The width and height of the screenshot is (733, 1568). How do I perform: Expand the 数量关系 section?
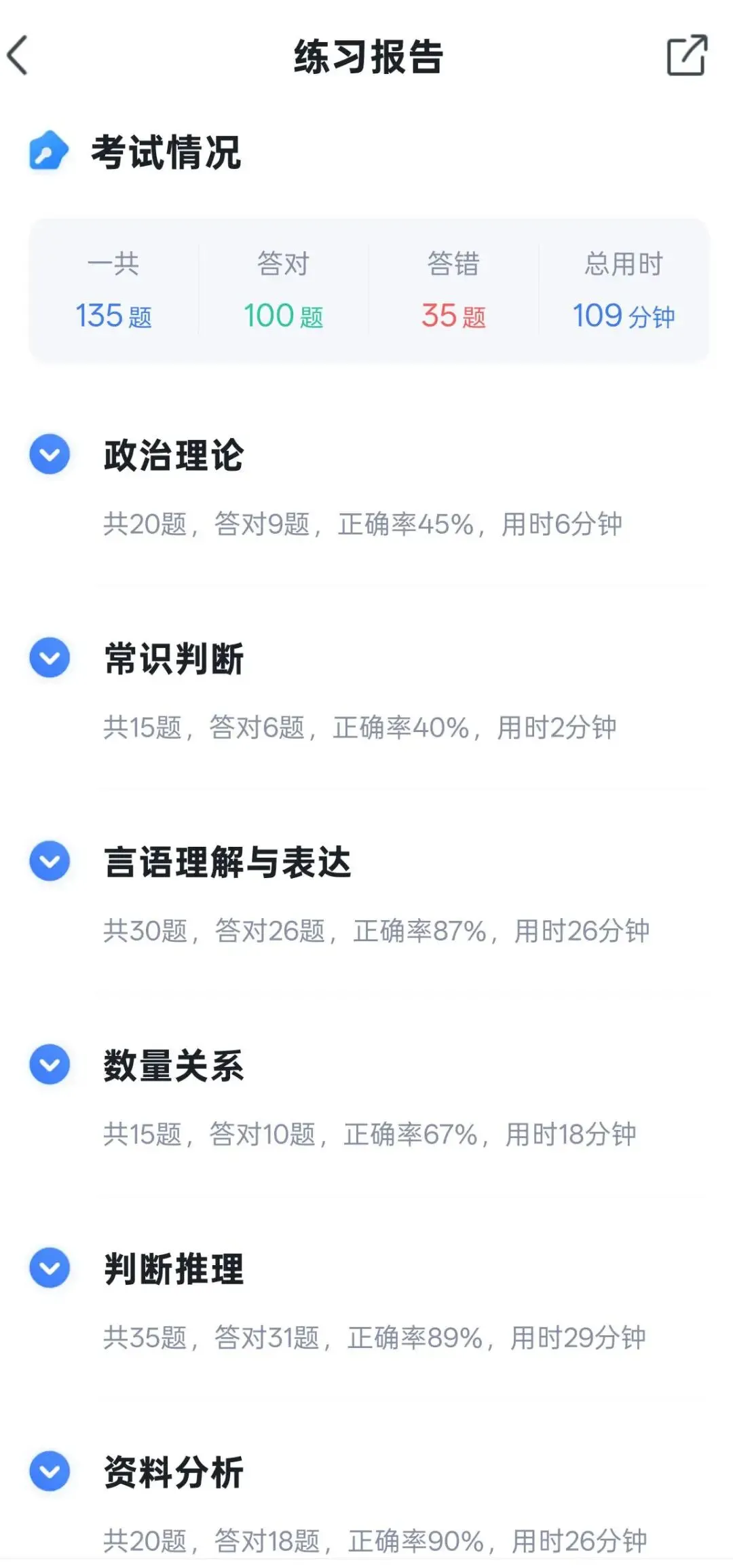(x=50, y=1064)
